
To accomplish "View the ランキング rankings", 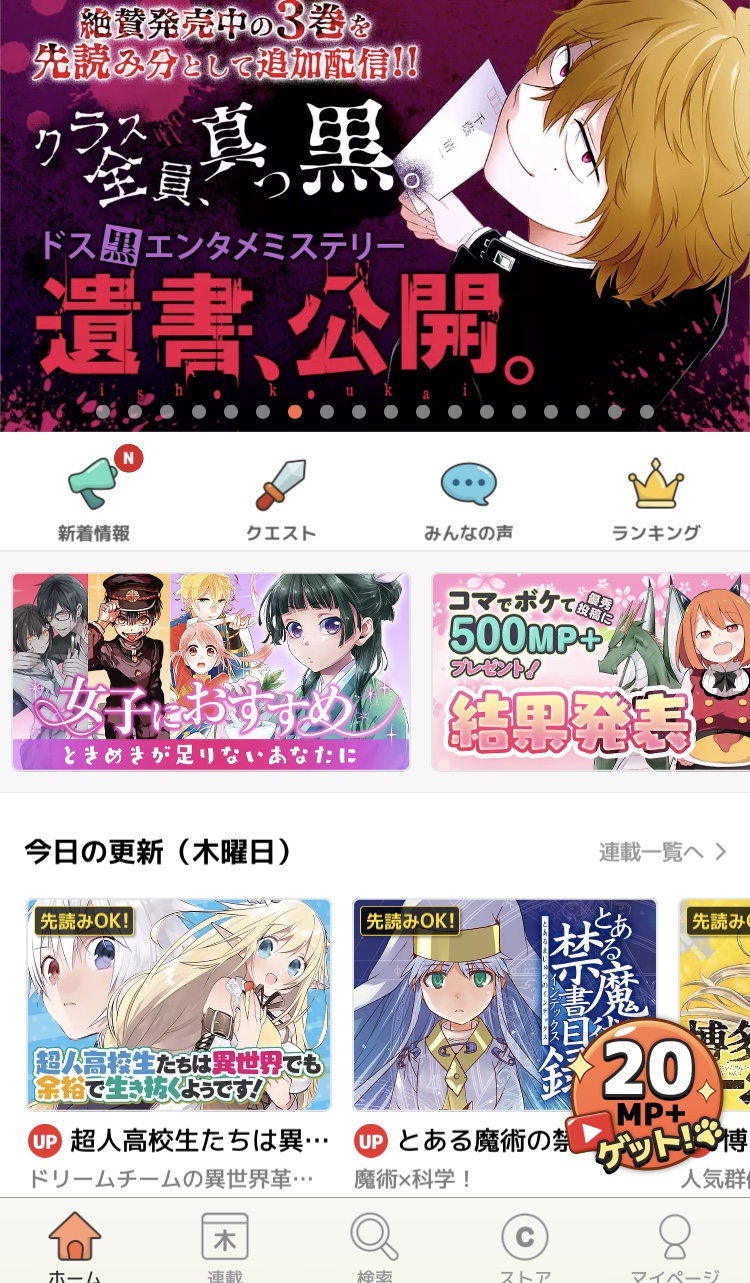I will [x=655, y=496].
